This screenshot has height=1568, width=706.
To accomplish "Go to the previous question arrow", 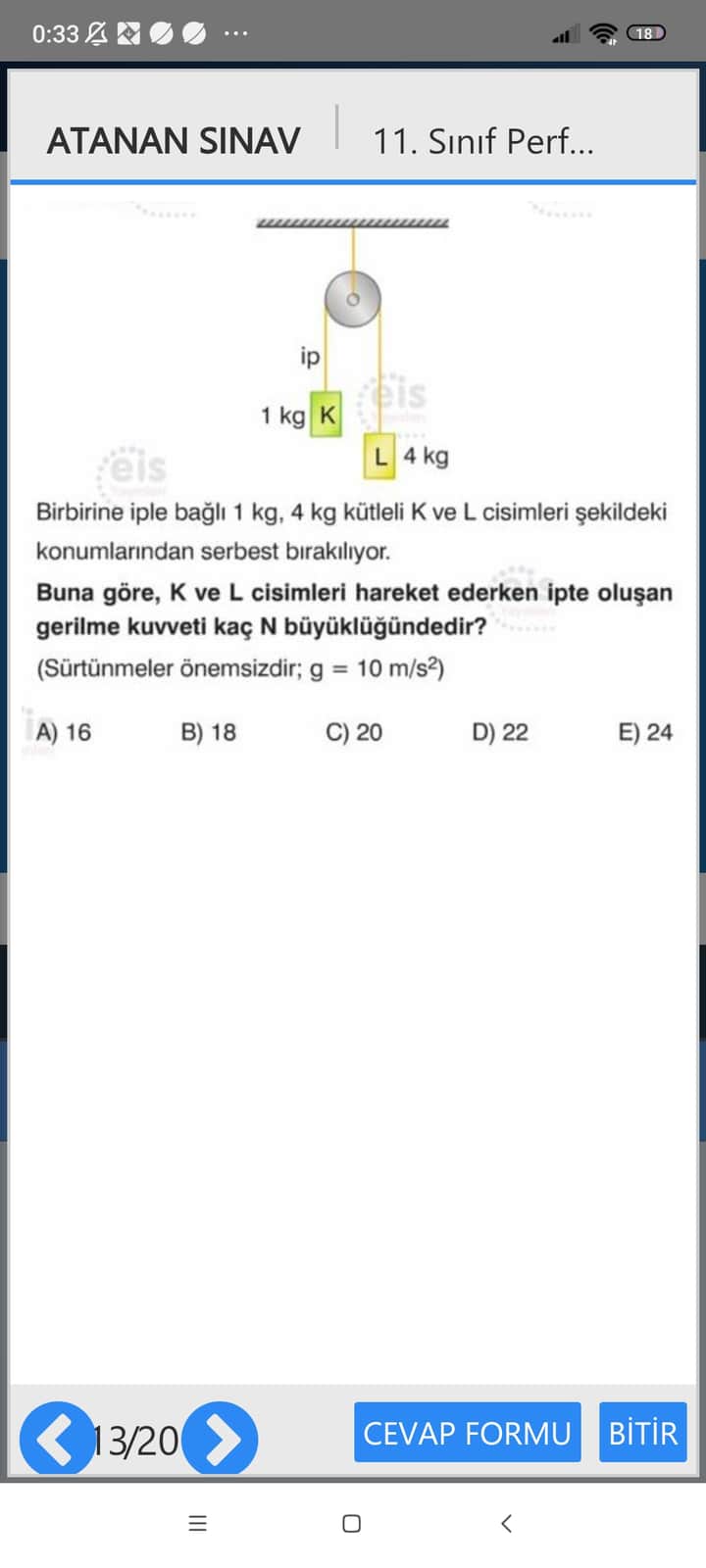I will click(x=56, y=1439).
